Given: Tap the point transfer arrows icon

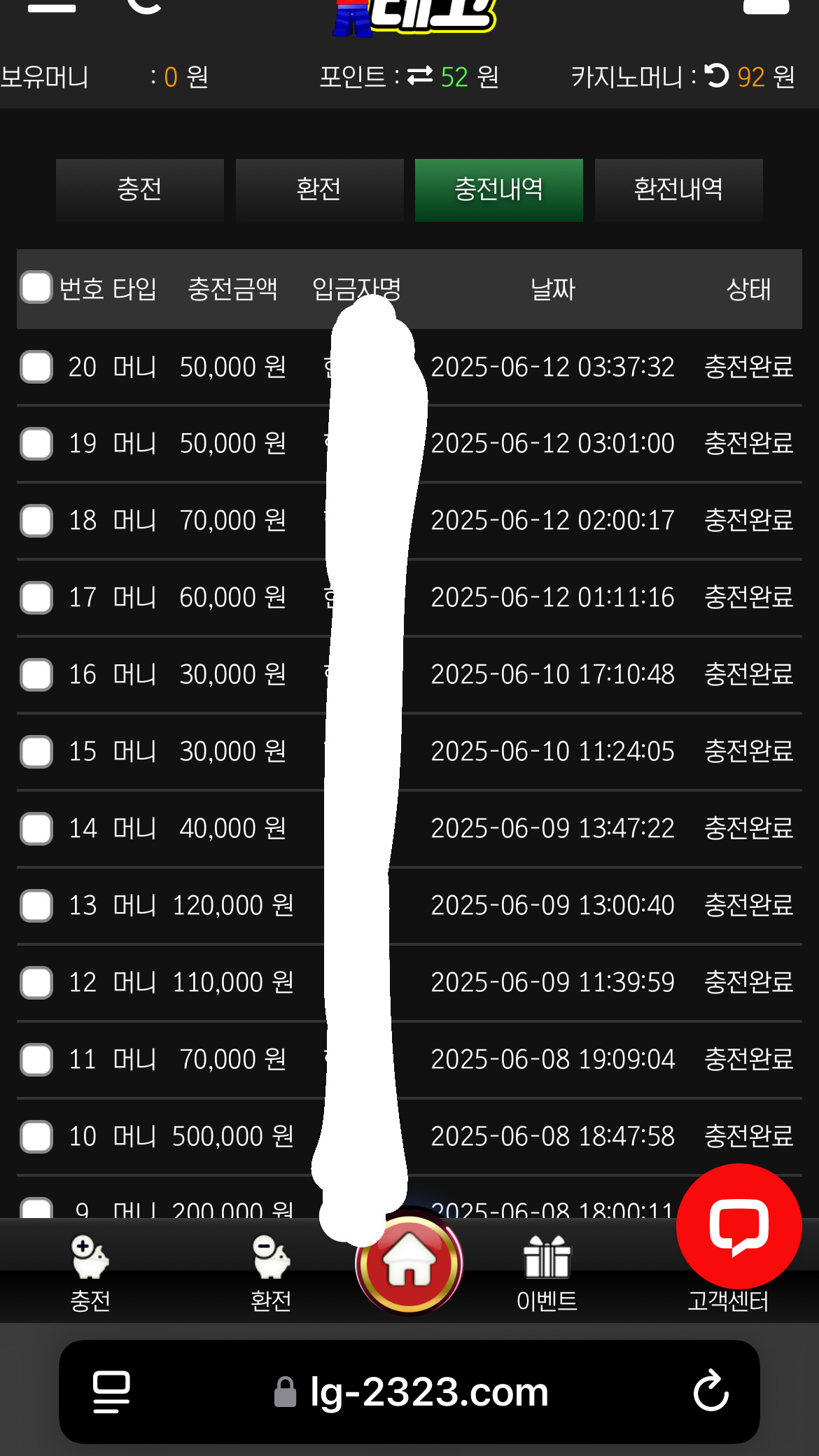Looking at the screenshot, I should [x=420, y=76].
